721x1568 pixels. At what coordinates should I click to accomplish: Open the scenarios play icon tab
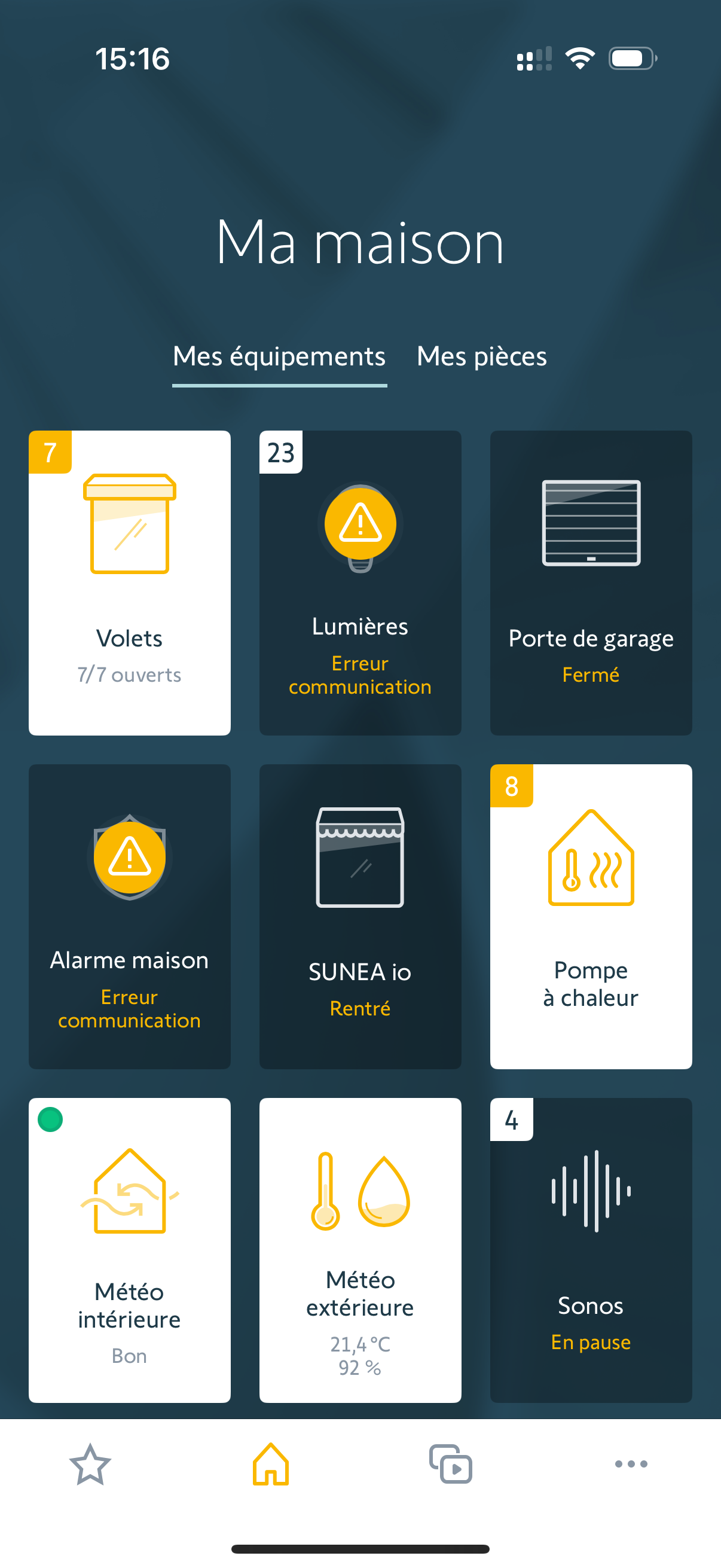tap(451, 1464)
